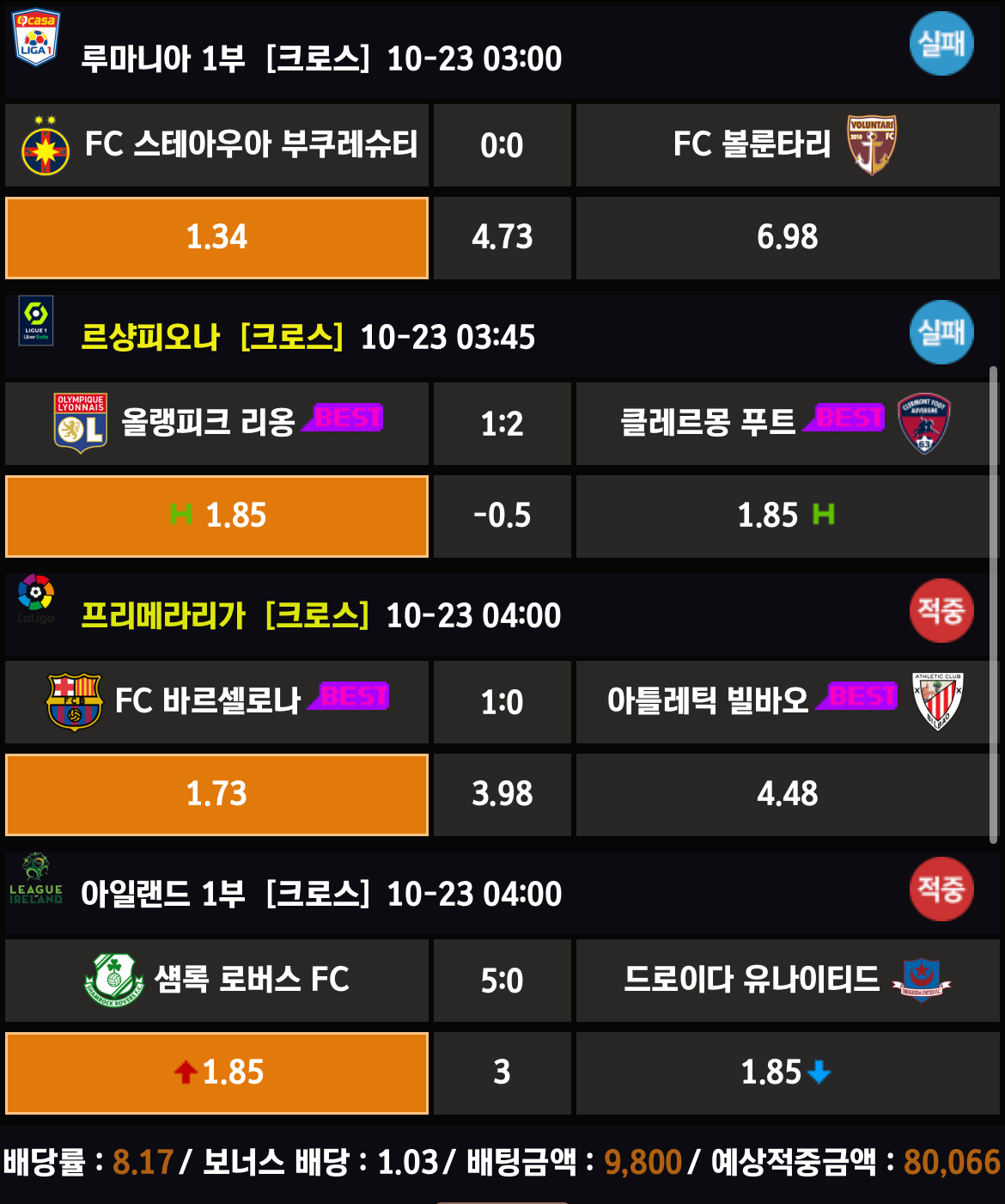This screenshot has height=1204, width=1005.
Task: Choose 6.98 odds for FC 볼룬타리
Action: click(787, 238)
